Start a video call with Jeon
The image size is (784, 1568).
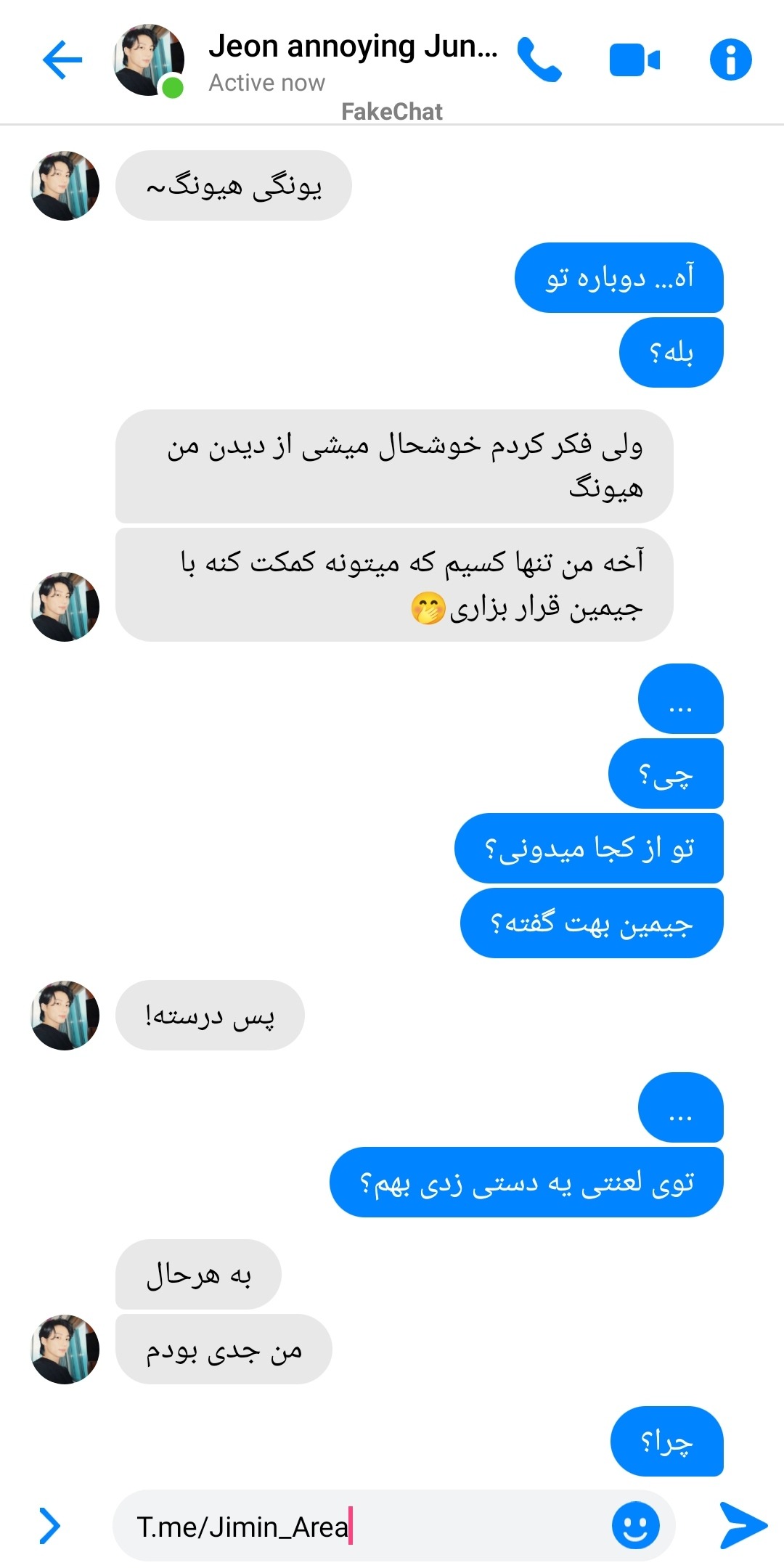pos(634,60)
